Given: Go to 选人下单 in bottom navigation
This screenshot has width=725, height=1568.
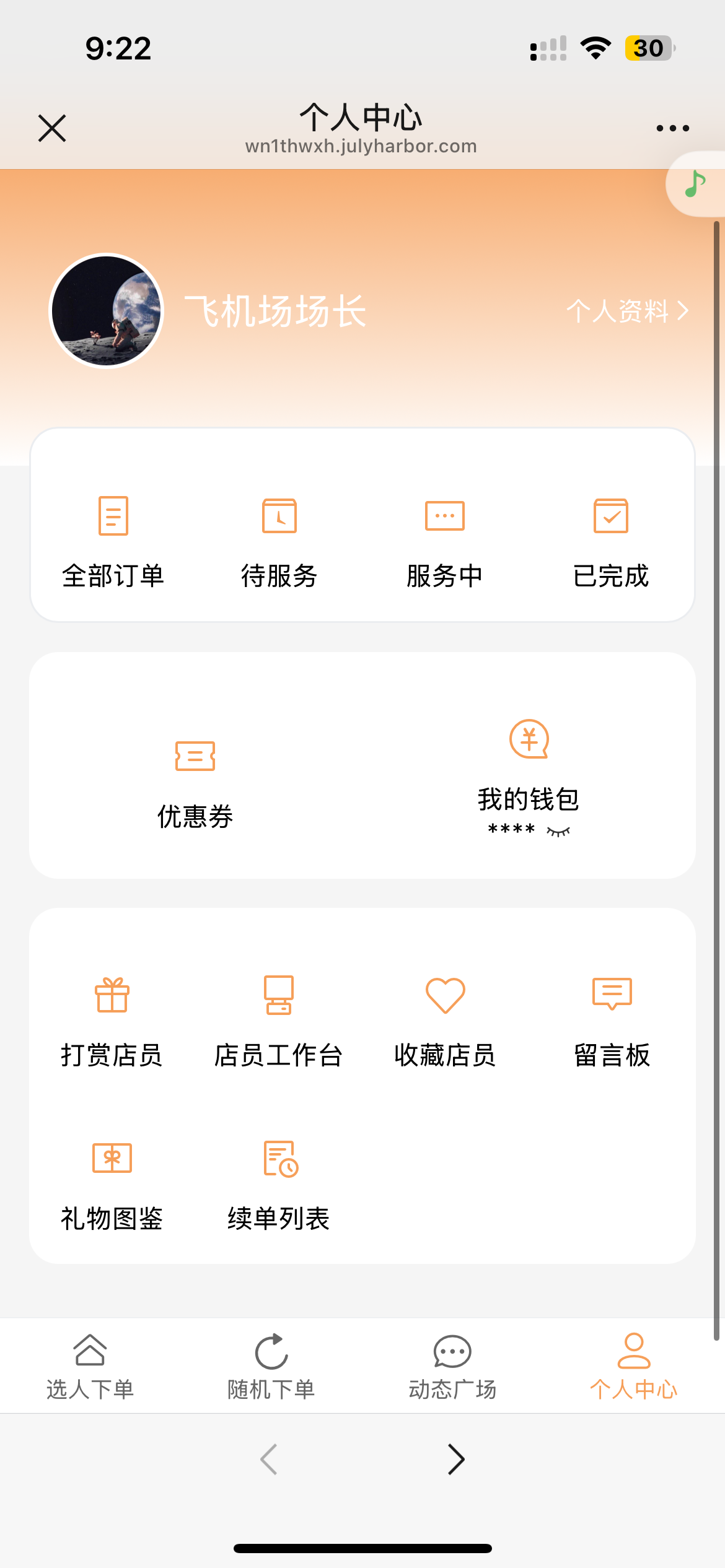Looking at the screenshot, I should click(x=90, y=1369).
